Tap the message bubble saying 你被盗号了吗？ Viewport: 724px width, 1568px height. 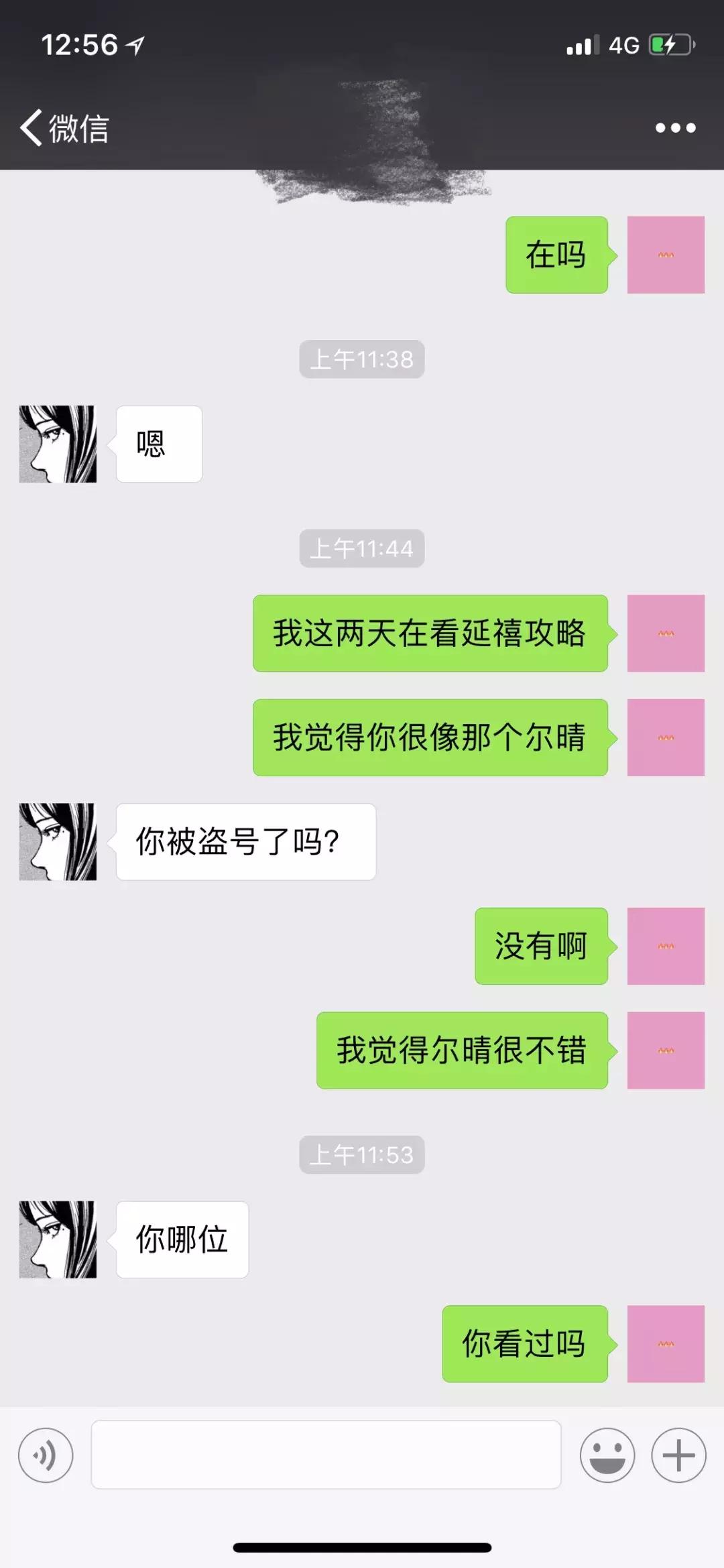tap(245, 841)
